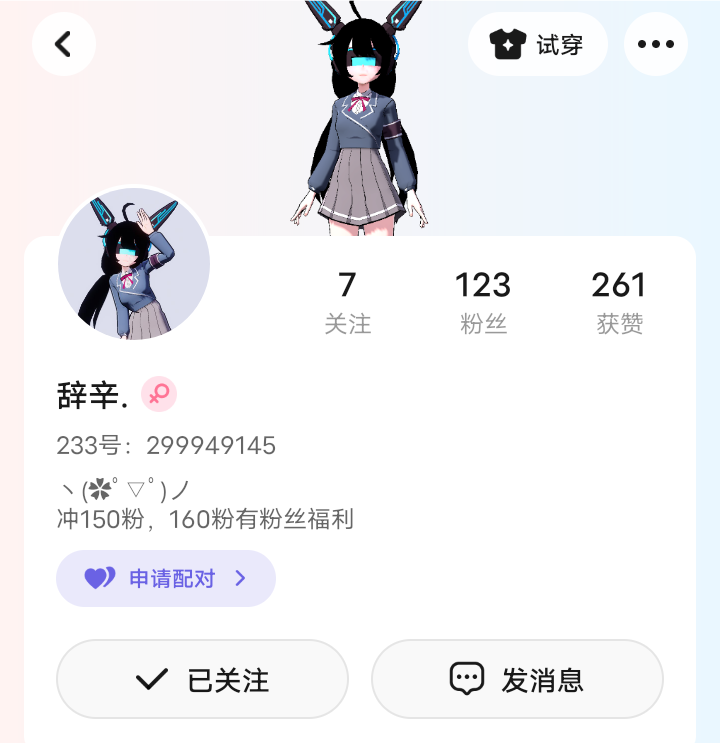This screenshot has width=720, height=743.
Task: Open the 123 粉丝 followers list
Action: click(x=483, y=301)
